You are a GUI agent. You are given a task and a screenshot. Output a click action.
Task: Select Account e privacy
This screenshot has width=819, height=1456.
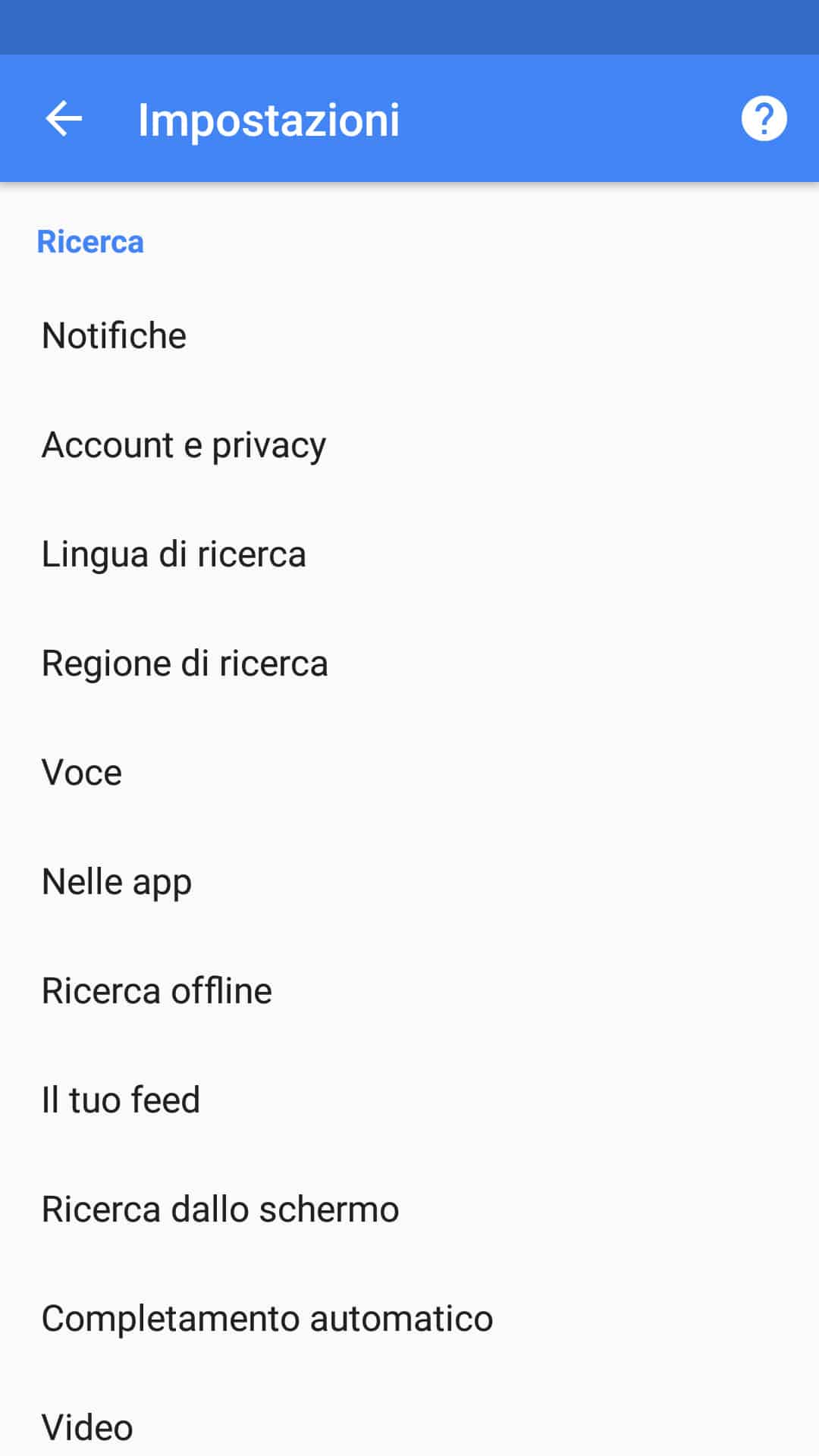[184, 445]
